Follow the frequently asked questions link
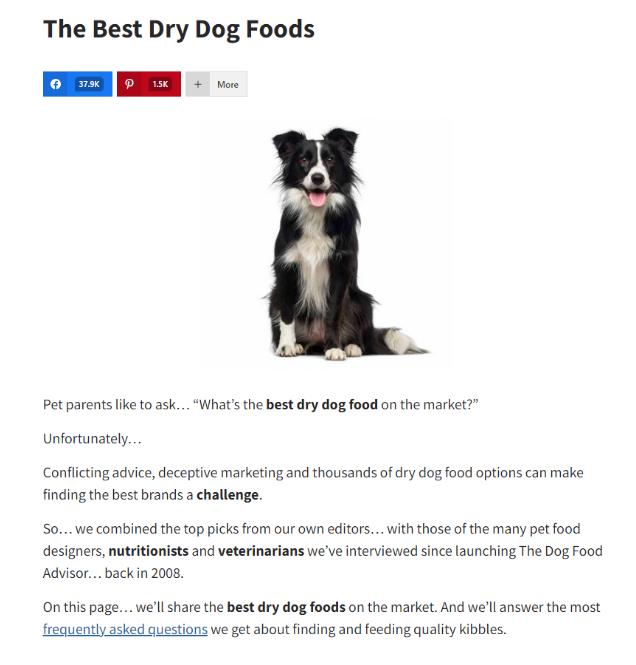Viewport: 636px width, 665px height. pos(125,629)
